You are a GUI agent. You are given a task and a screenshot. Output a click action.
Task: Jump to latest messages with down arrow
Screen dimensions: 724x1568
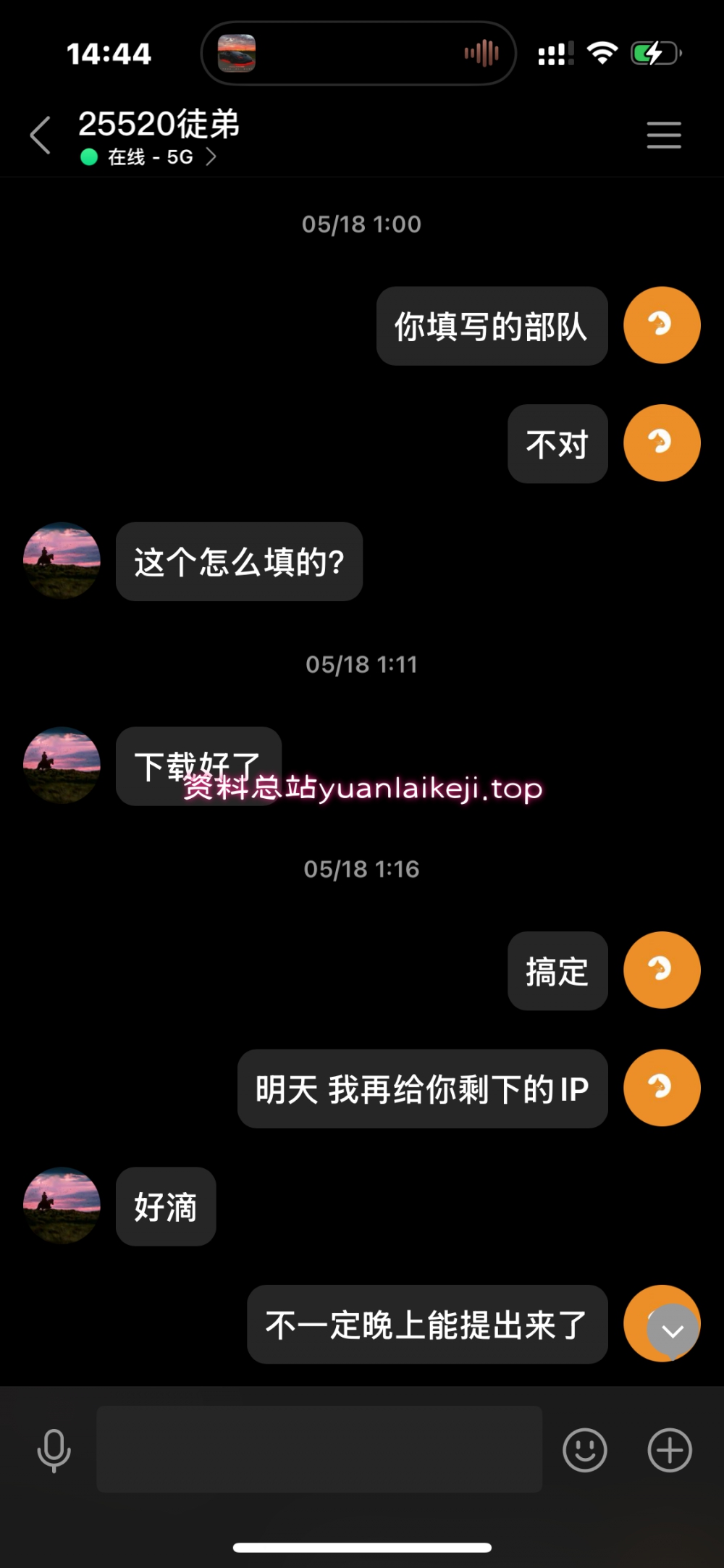tap(673, 1330)
